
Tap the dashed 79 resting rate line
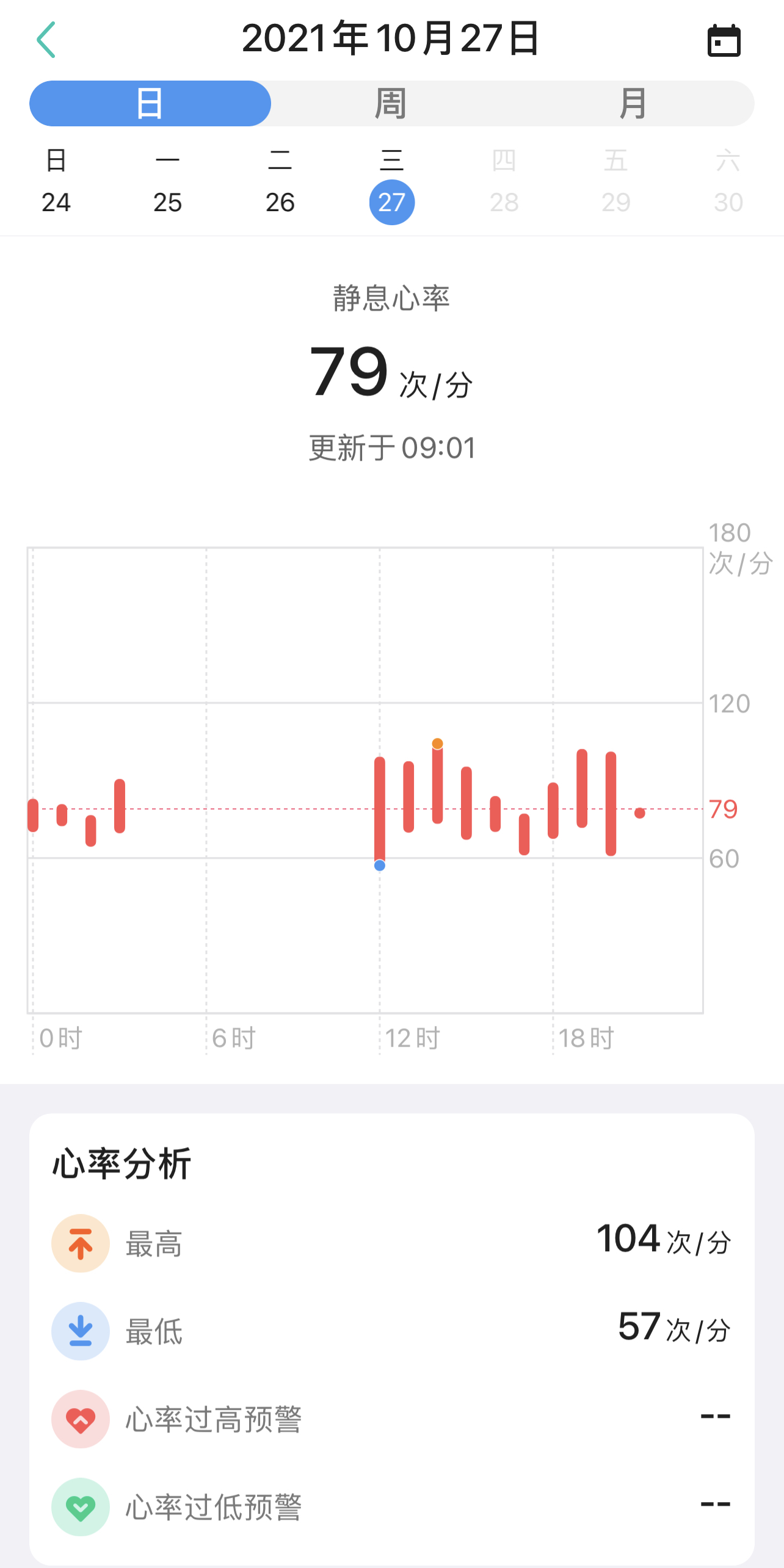point(244,809)
